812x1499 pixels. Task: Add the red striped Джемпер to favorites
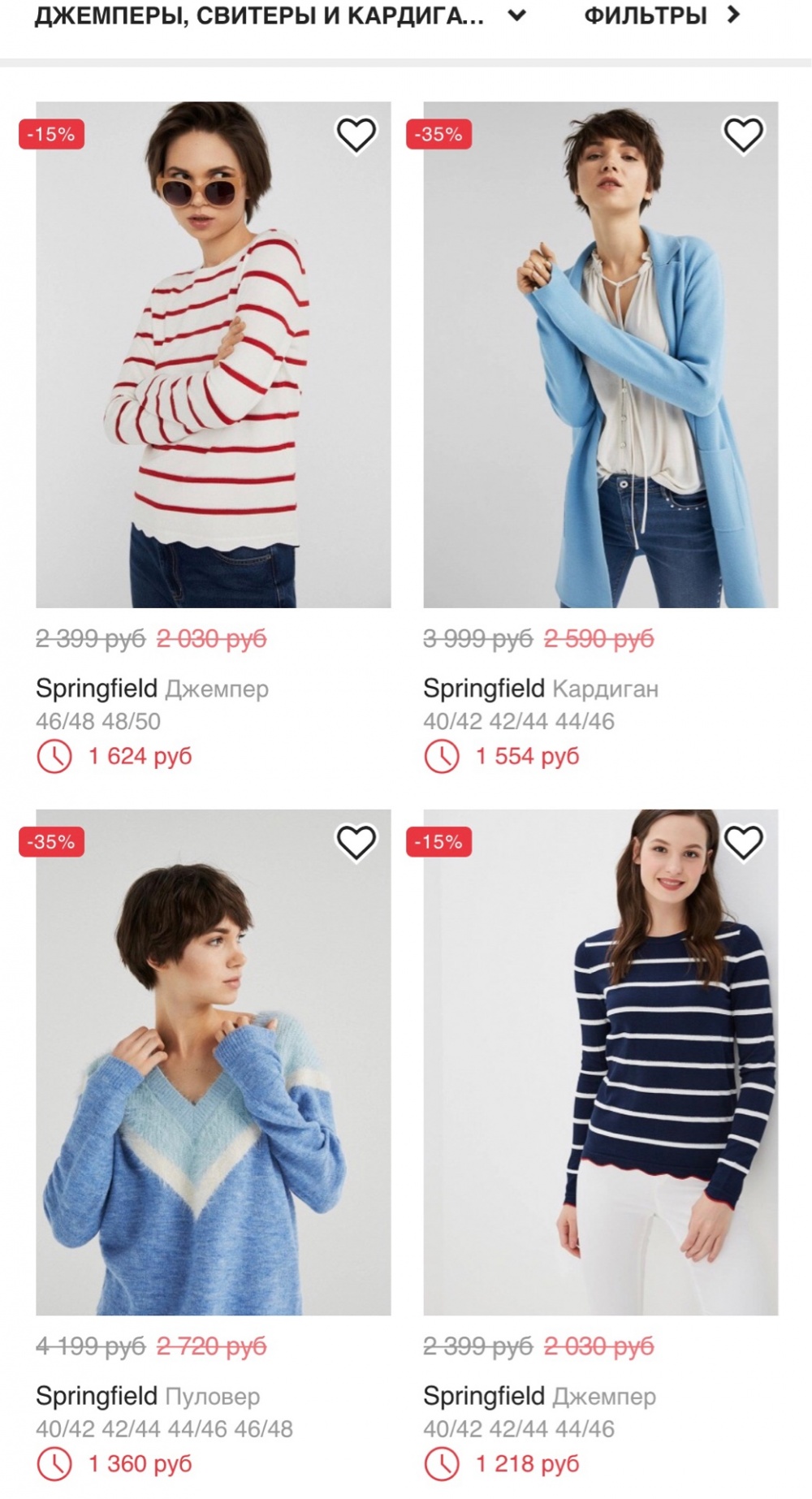point(356,135)
